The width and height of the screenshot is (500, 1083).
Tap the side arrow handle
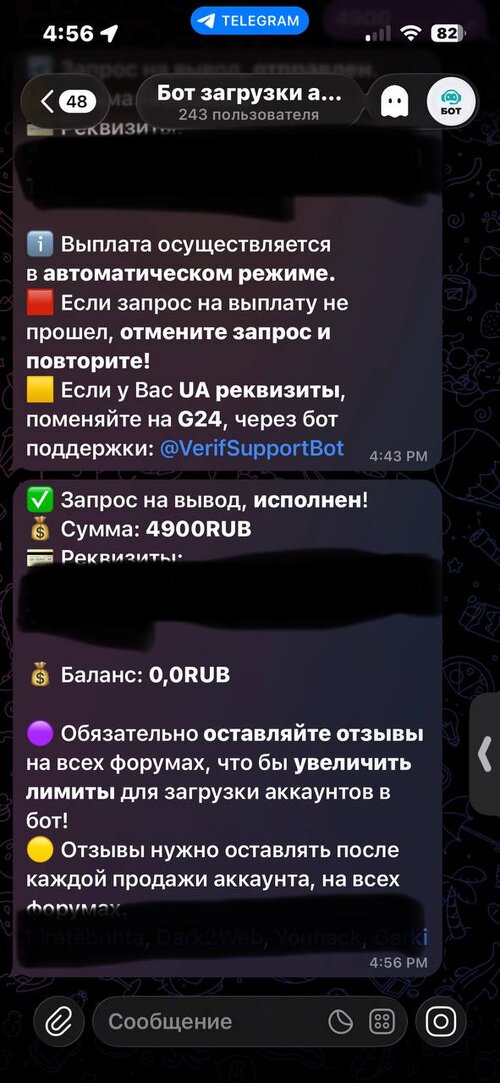(x=485, y=755)
